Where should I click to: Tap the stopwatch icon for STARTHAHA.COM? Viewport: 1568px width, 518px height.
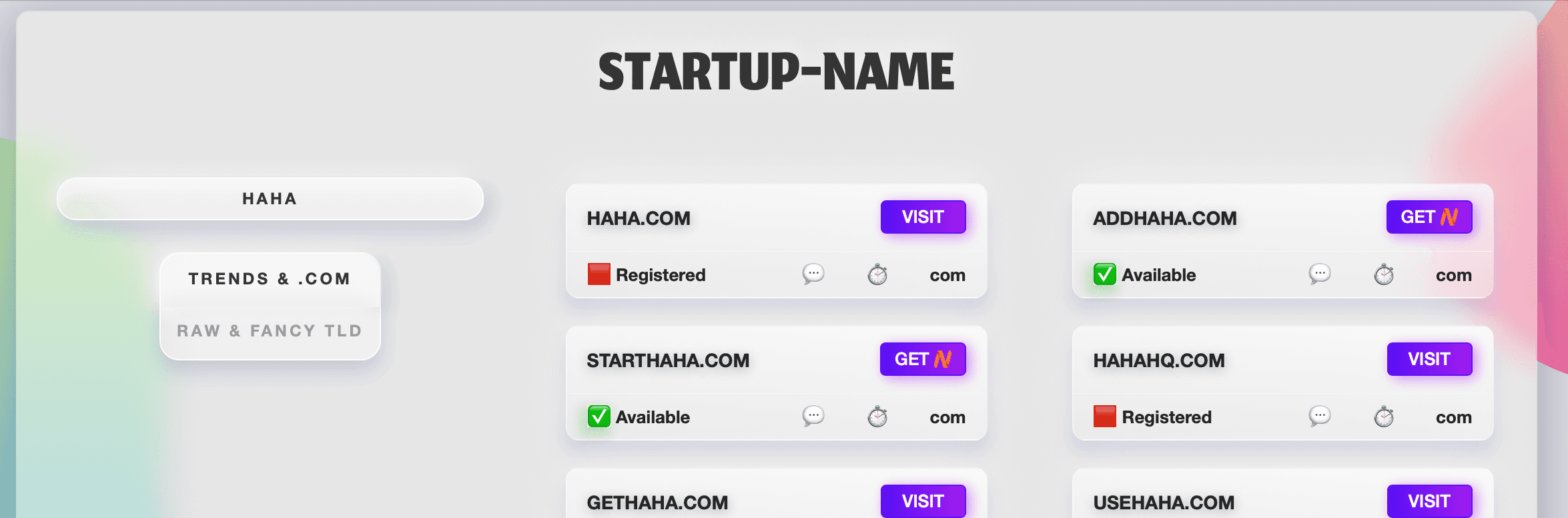pos(877,417)
